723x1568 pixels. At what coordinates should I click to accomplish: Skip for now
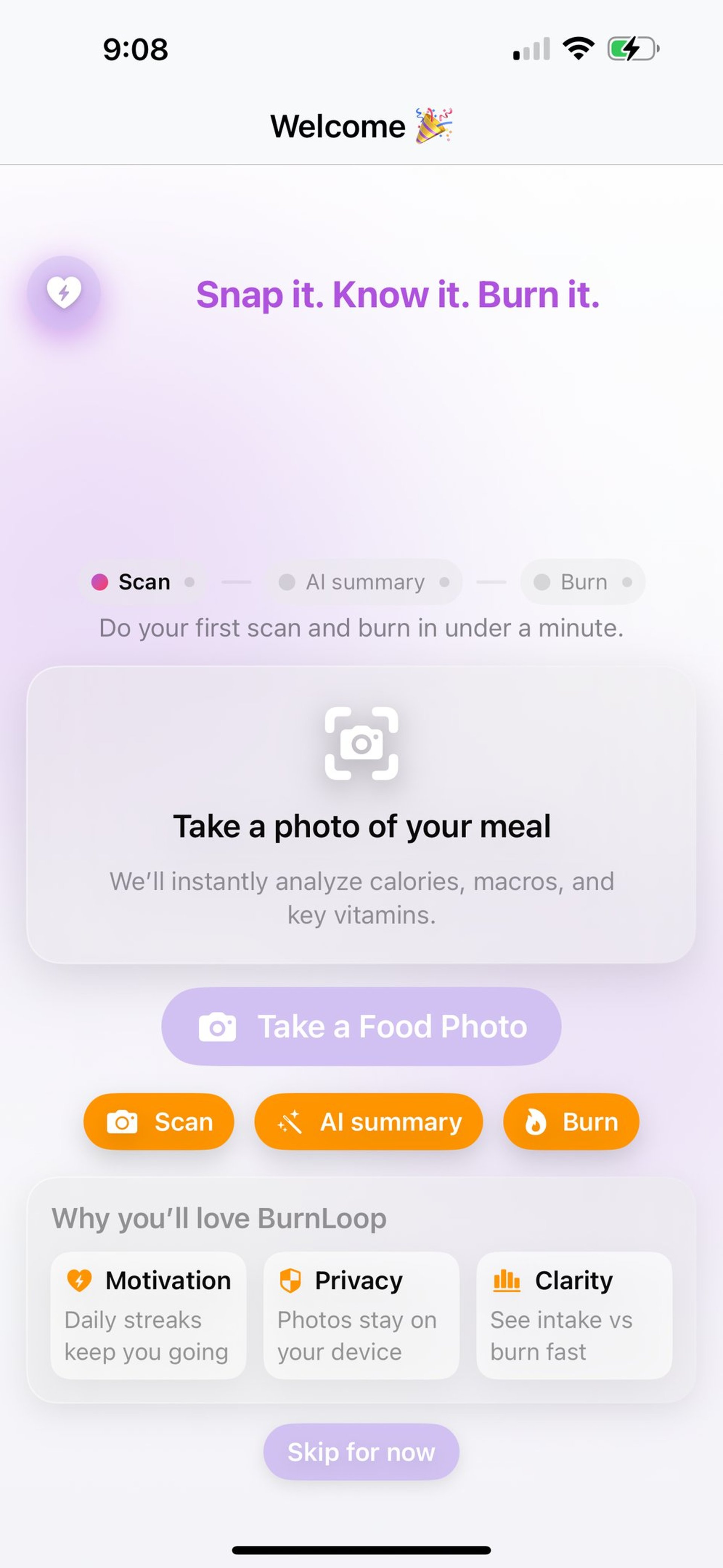pyautogui.click(x=361, y=1452)
